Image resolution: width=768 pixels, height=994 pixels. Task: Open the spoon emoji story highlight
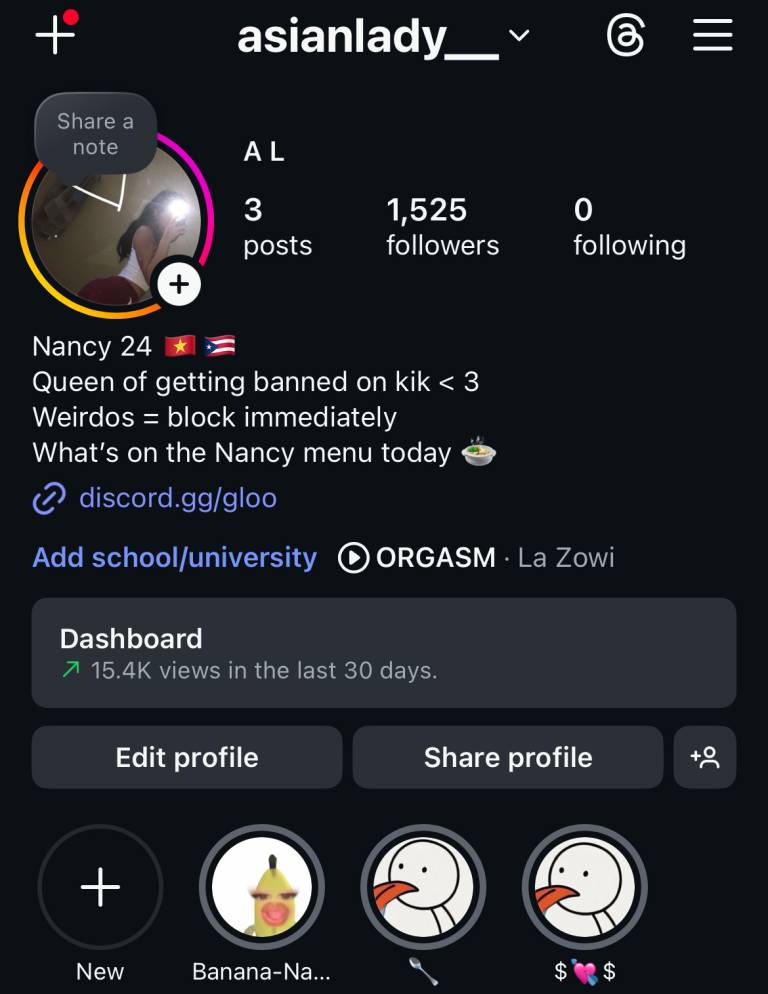coord(423,887)
